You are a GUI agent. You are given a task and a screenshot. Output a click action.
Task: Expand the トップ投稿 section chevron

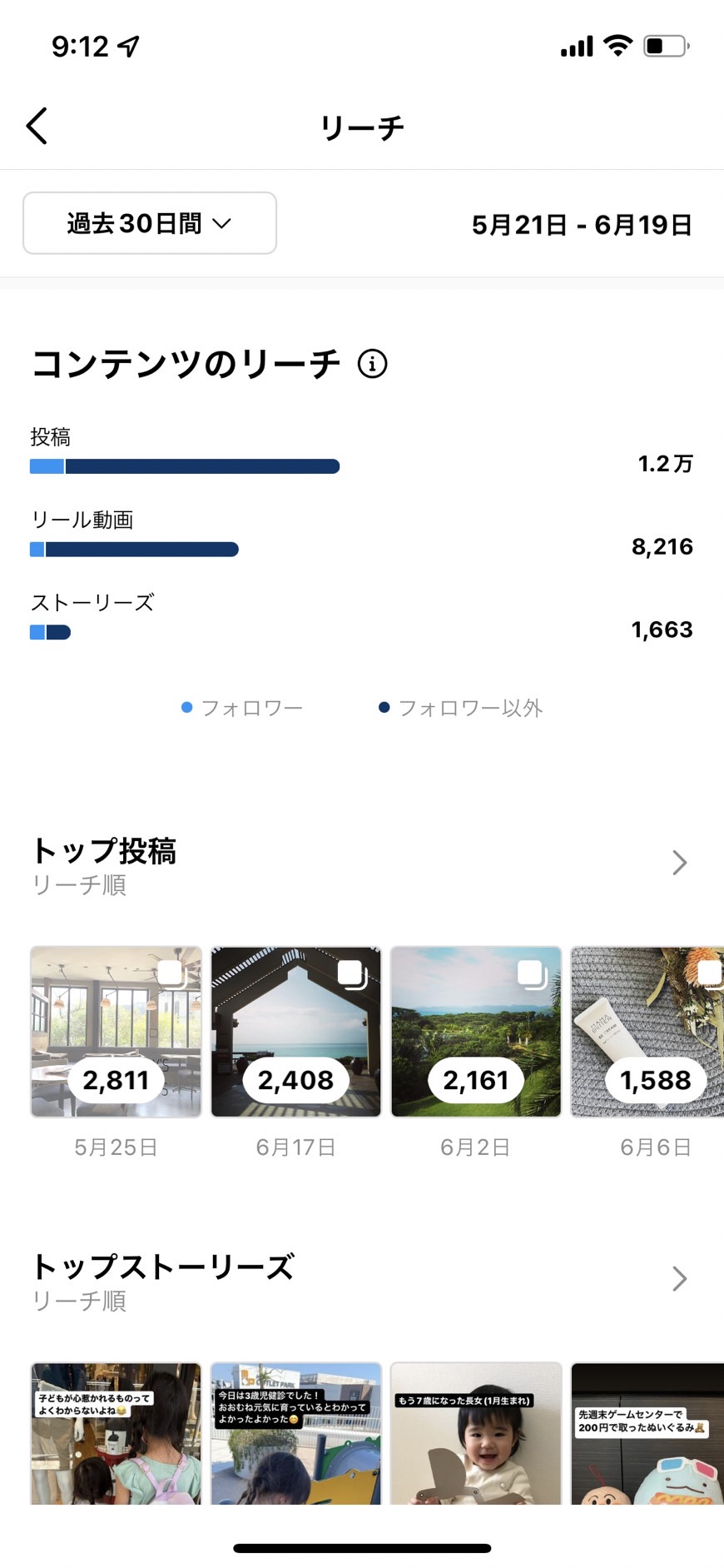pyautogui.click(x=679, y=863)
